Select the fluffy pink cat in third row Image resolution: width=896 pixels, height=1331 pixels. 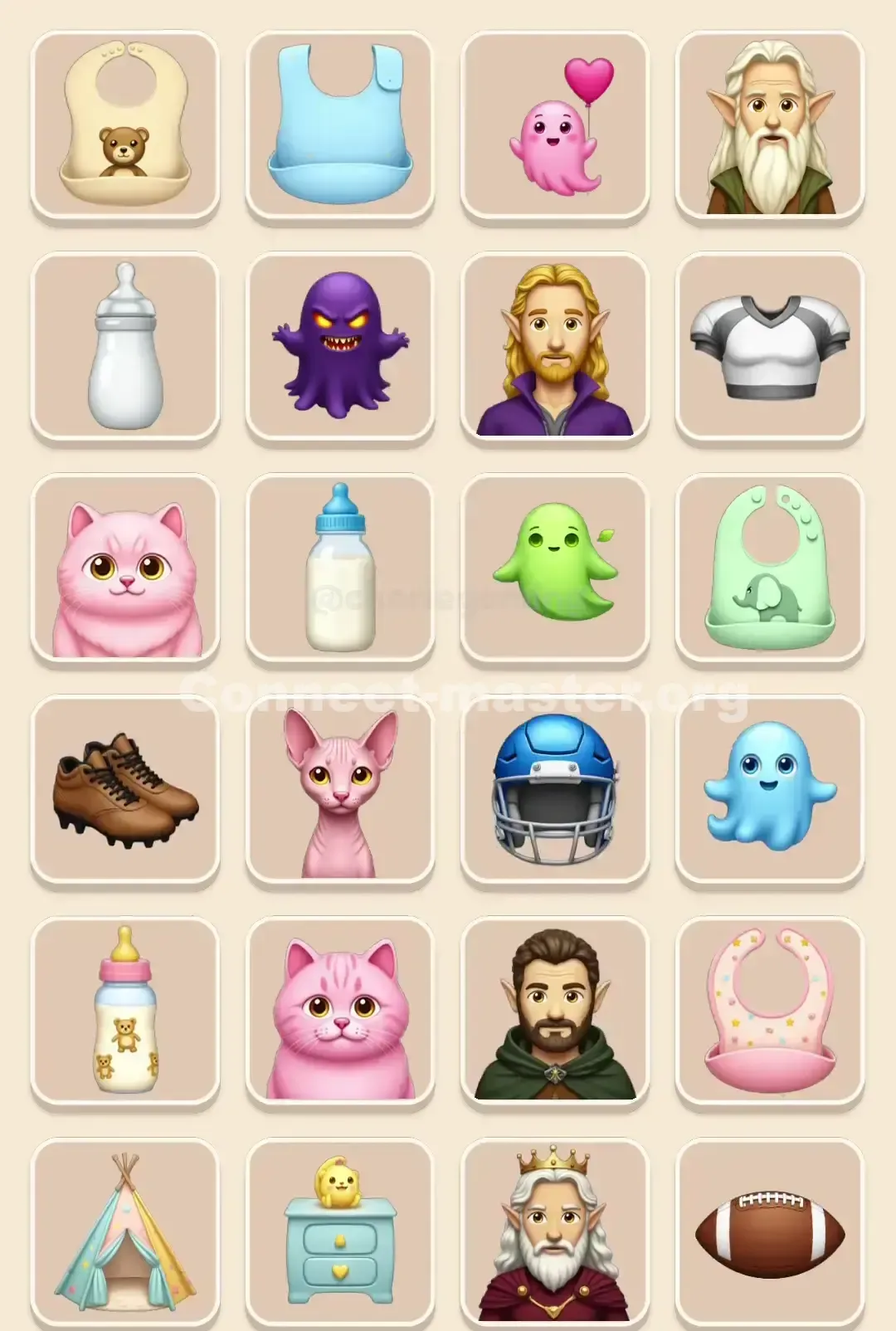click(x=123, y=567)
